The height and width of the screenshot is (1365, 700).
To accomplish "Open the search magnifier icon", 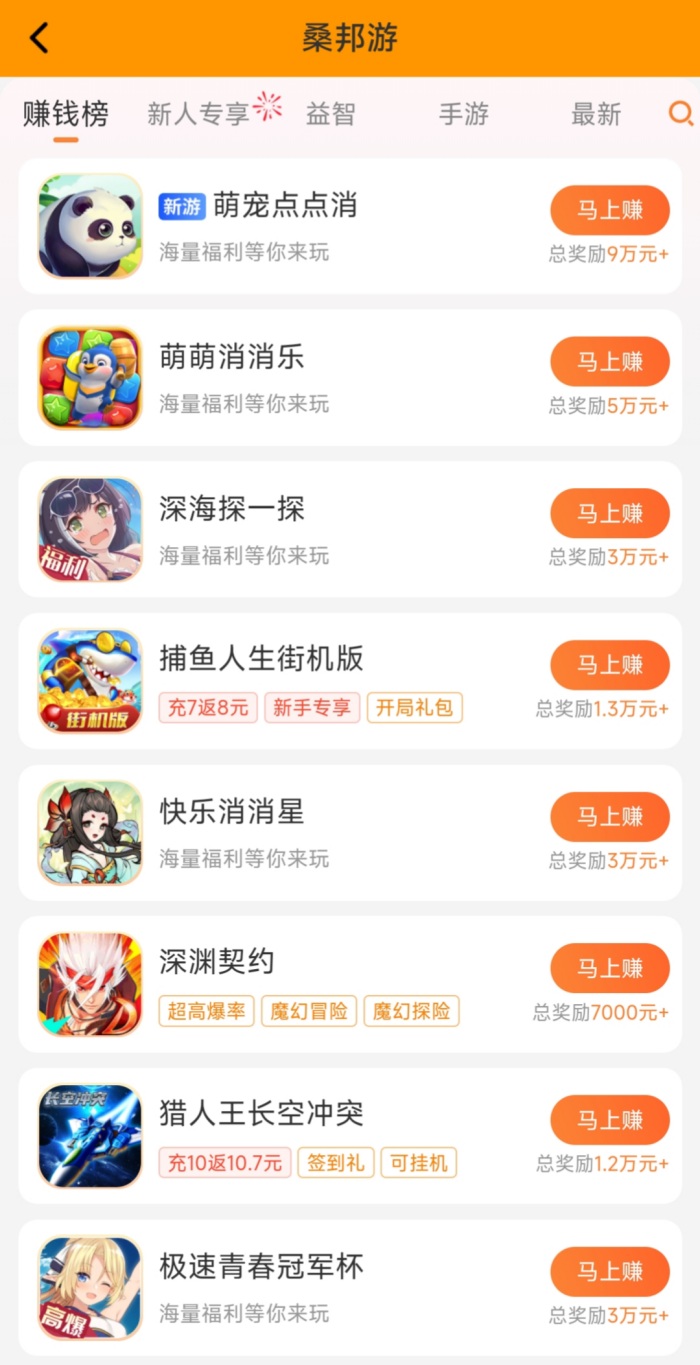I will [680, 114].
